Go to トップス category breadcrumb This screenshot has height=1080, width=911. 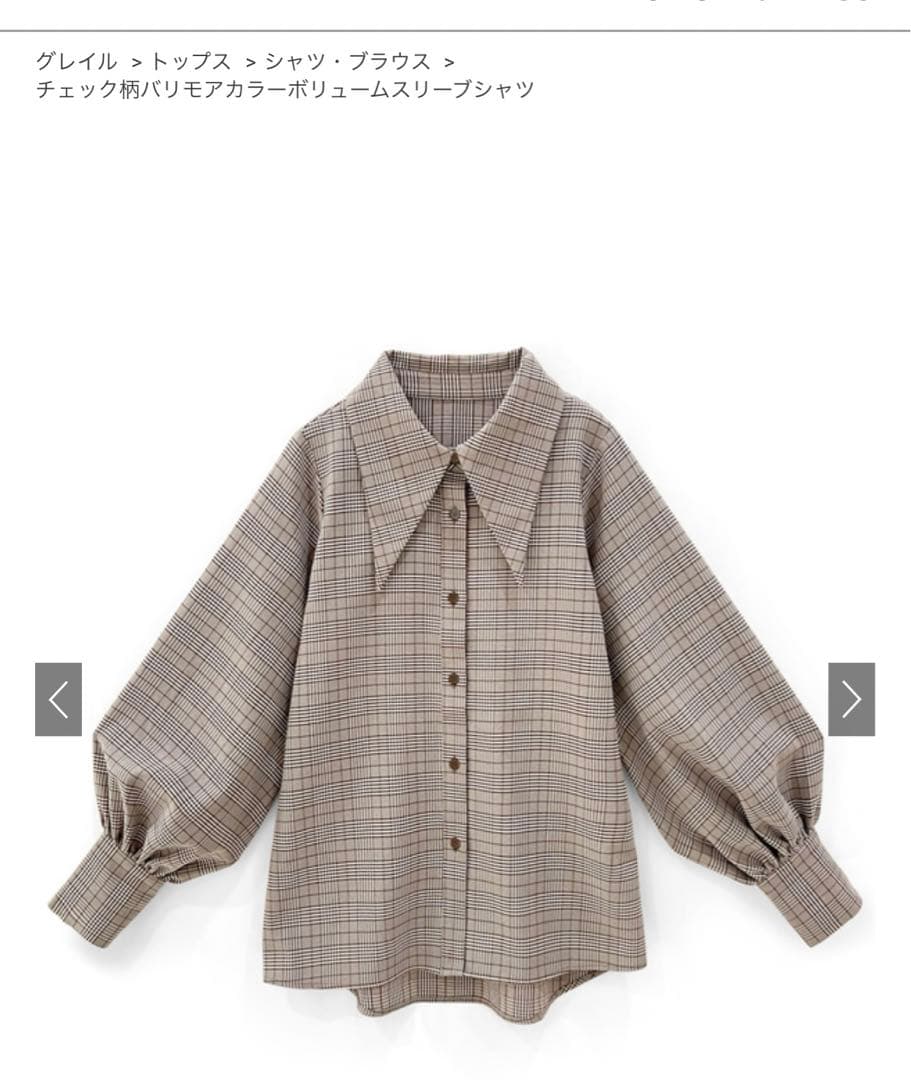pos(190,61)
